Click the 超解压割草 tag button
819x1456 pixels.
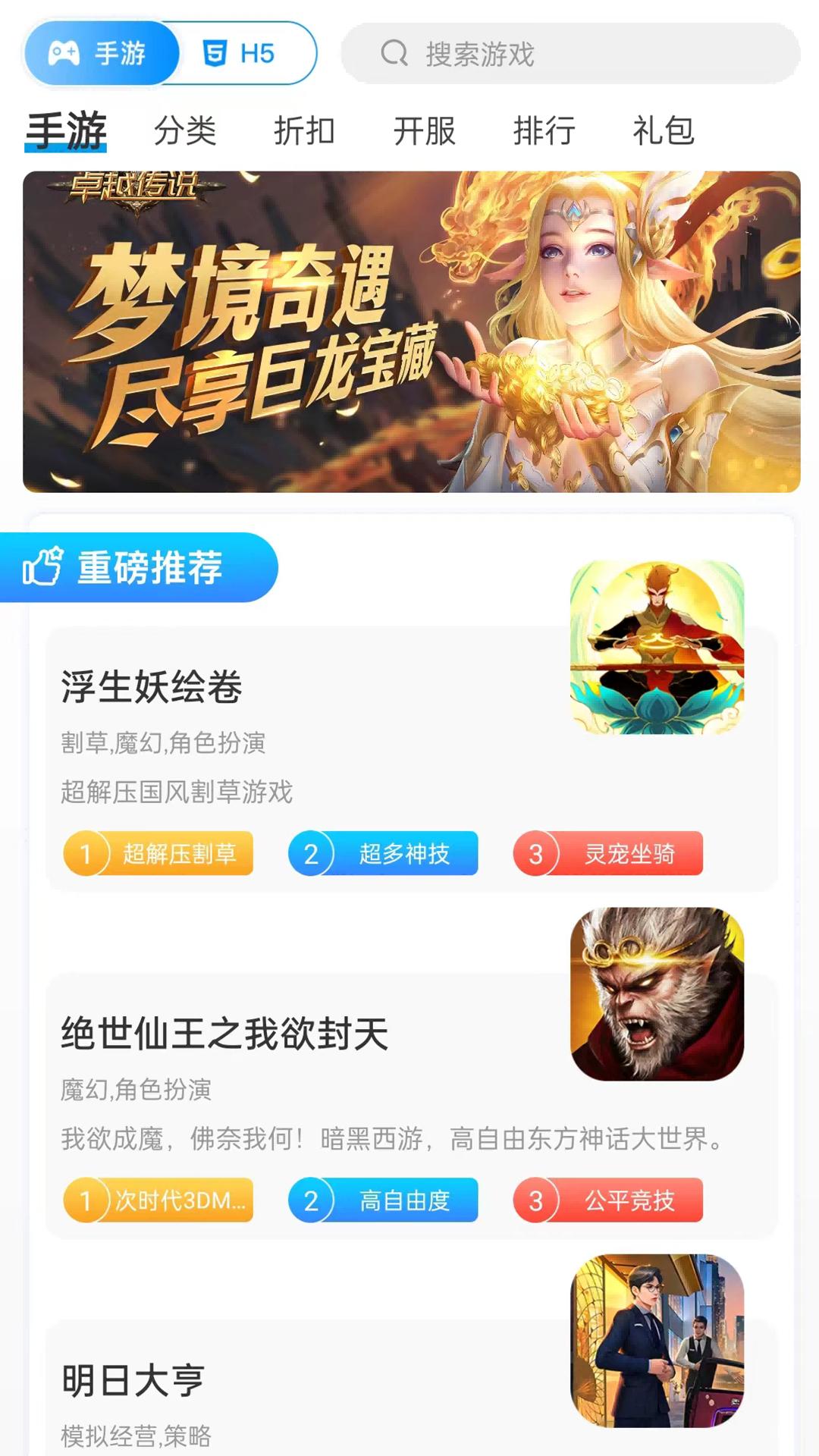[156, 854]
